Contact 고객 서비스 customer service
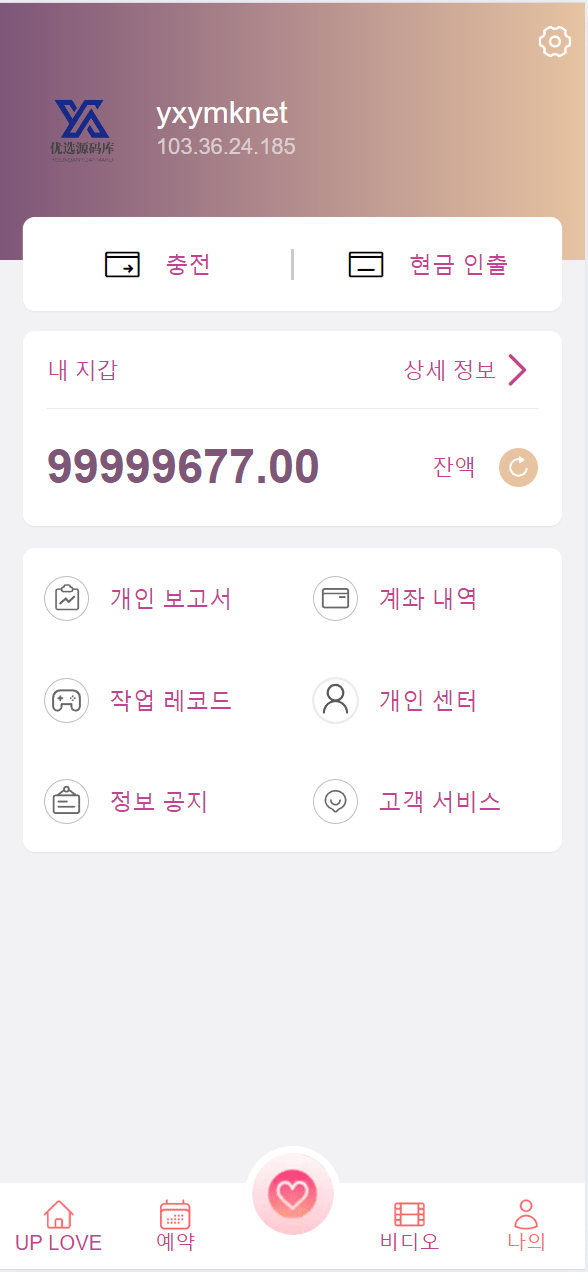The image size is (588, 1272). [407, 801]
